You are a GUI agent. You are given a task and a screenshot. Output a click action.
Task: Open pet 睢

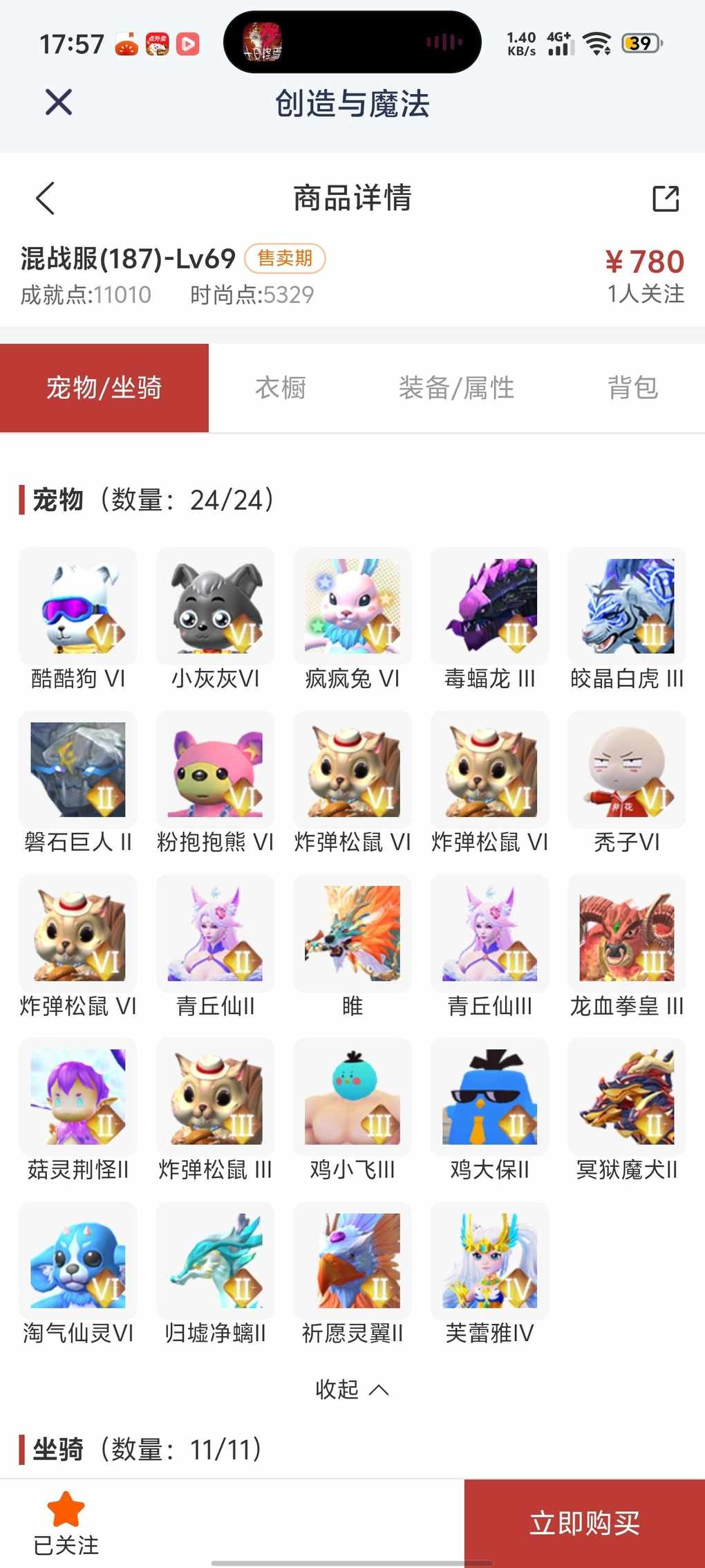point(352,934)
